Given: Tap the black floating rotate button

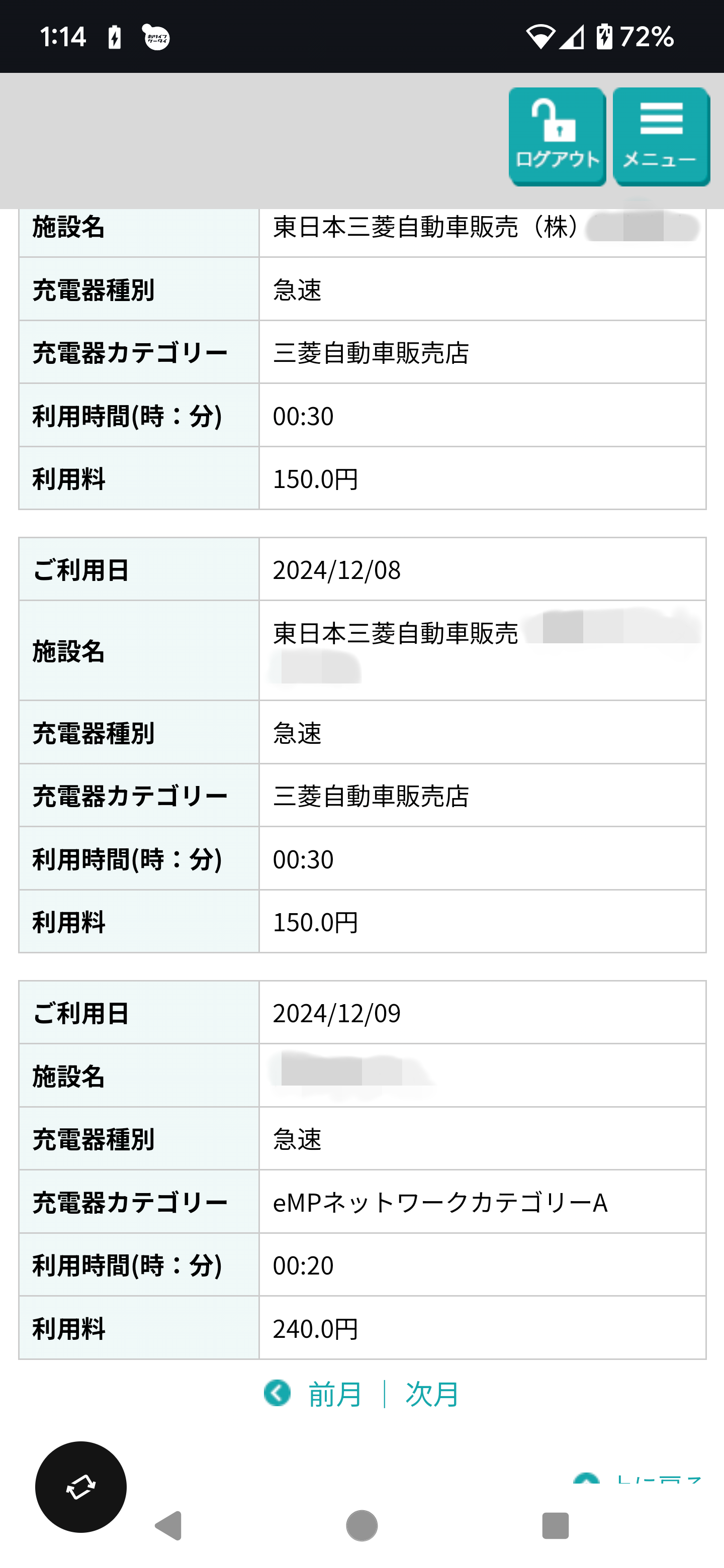Looking at the screenshot, I should (x=81, y=1487).
